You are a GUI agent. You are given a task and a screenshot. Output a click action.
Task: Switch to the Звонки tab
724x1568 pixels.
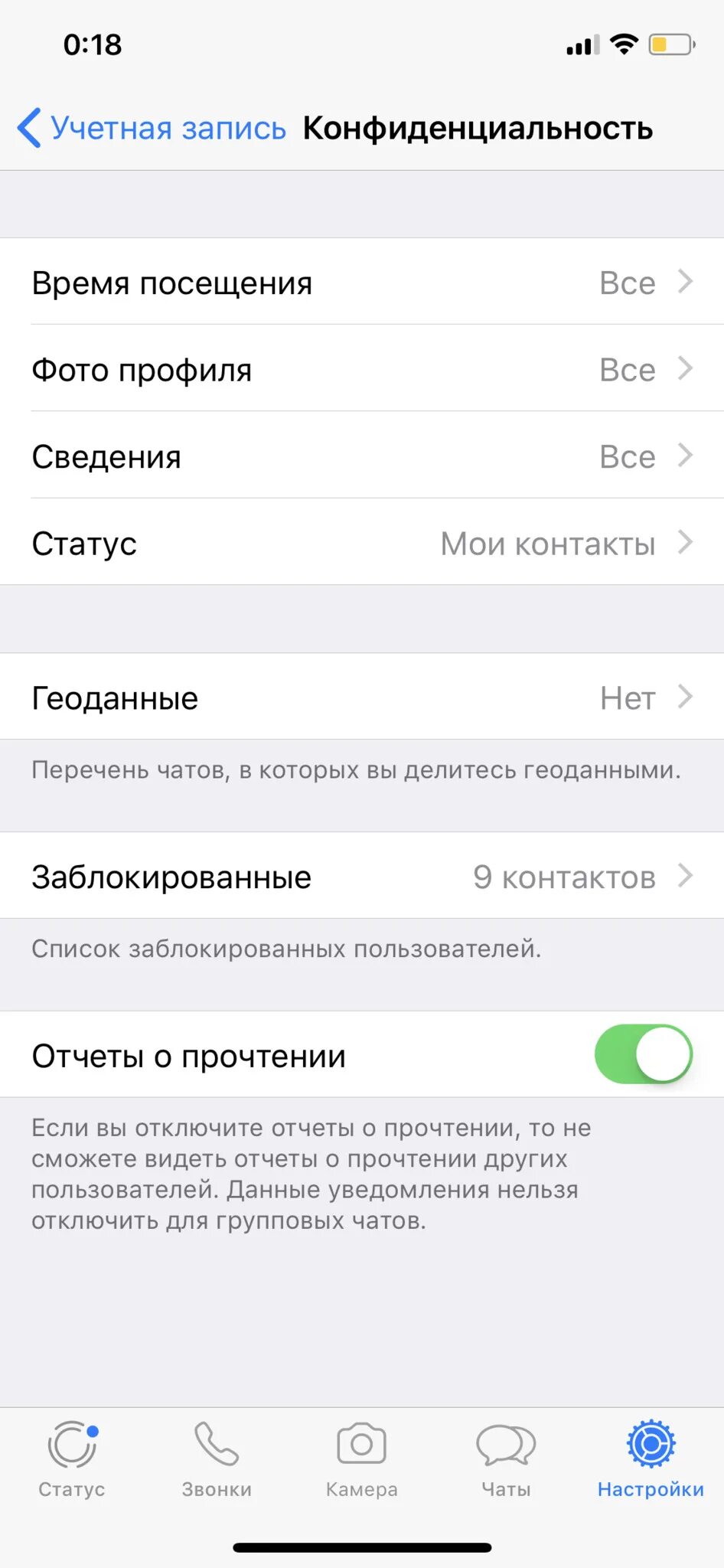click(217, 1459)
